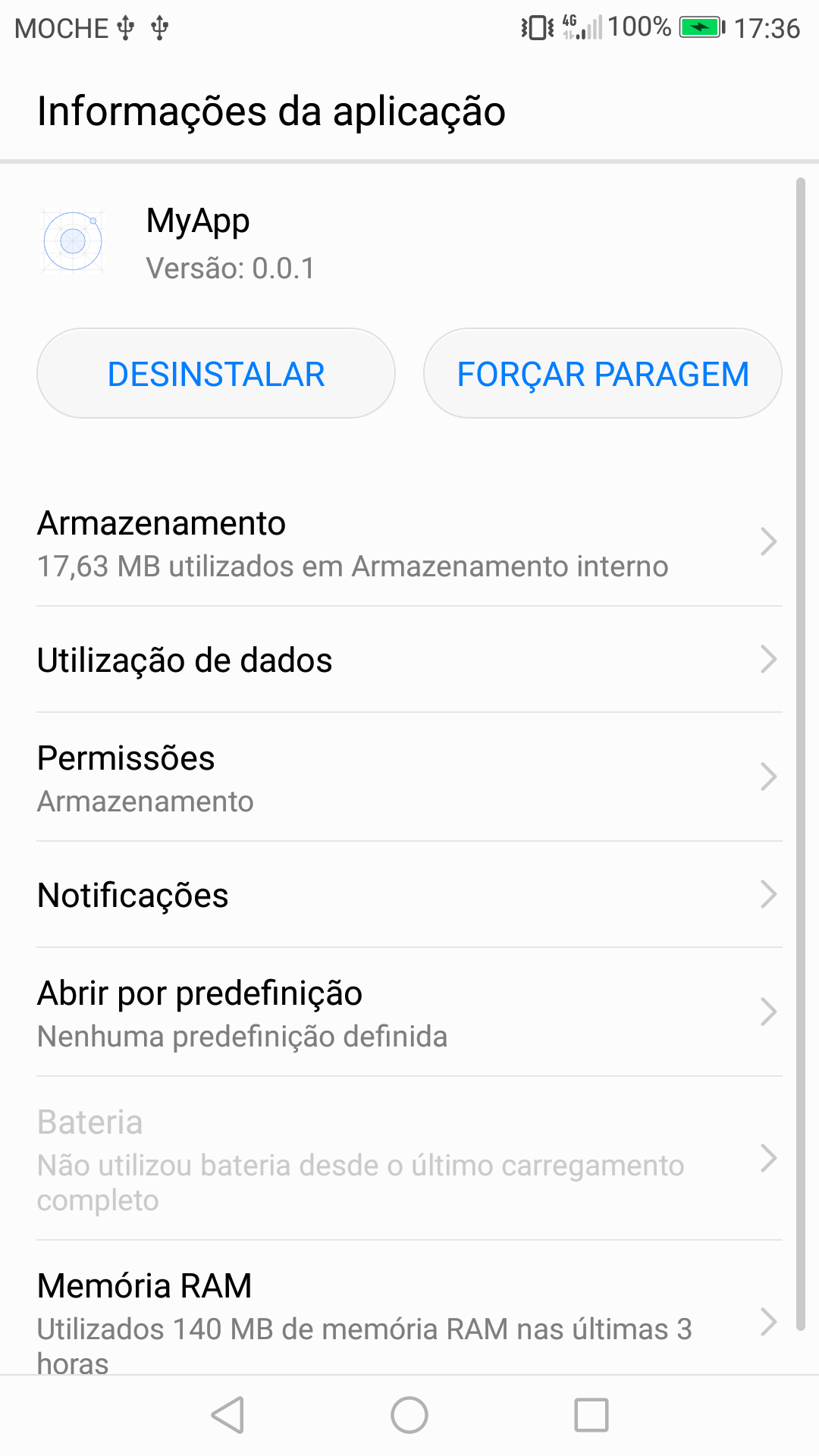The image size is (819, 1456).
Task: Open Notificações settings
Action: (409, 896)
